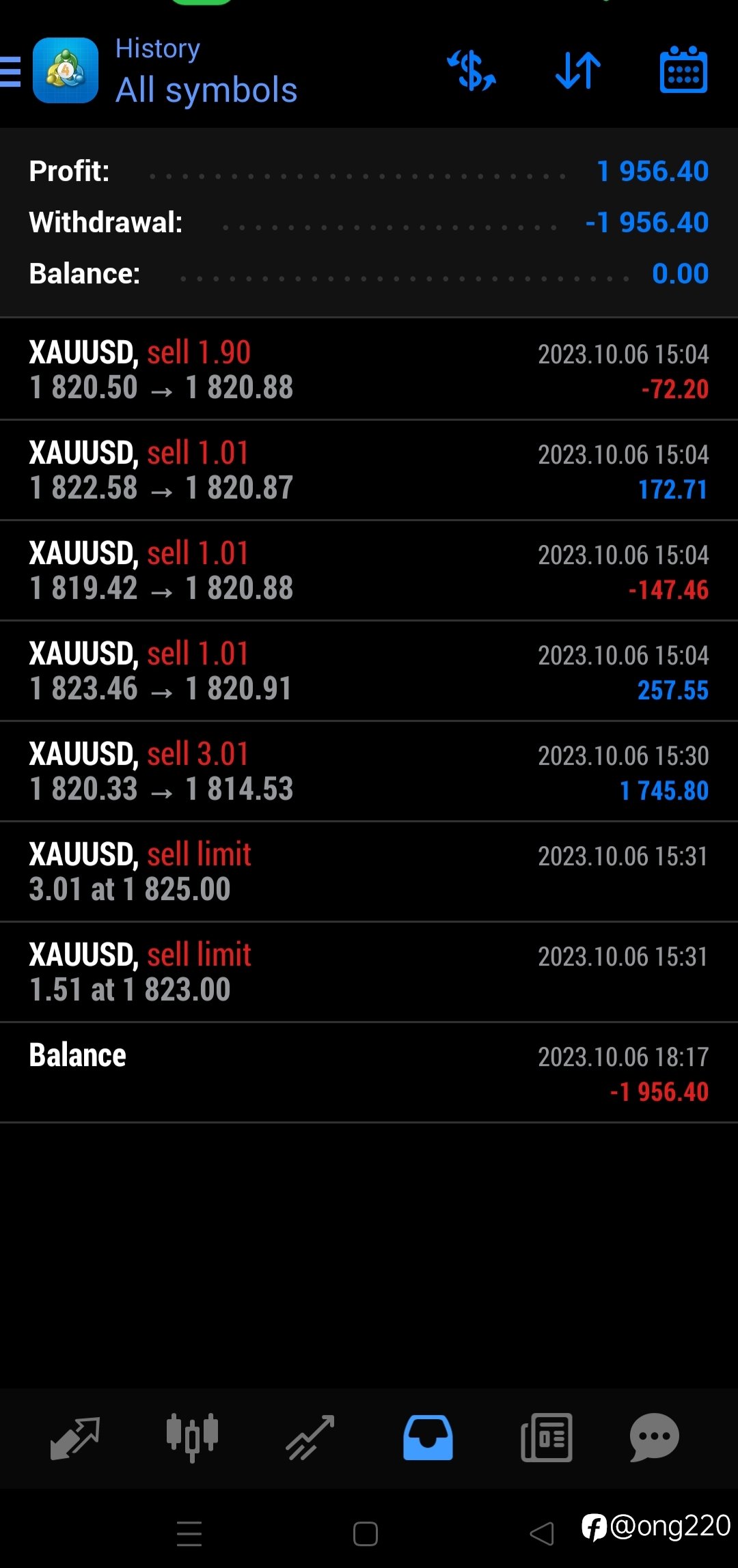Open the trade with profit 172.71
Screen dimensions: 738x1568
pos(369,470)
